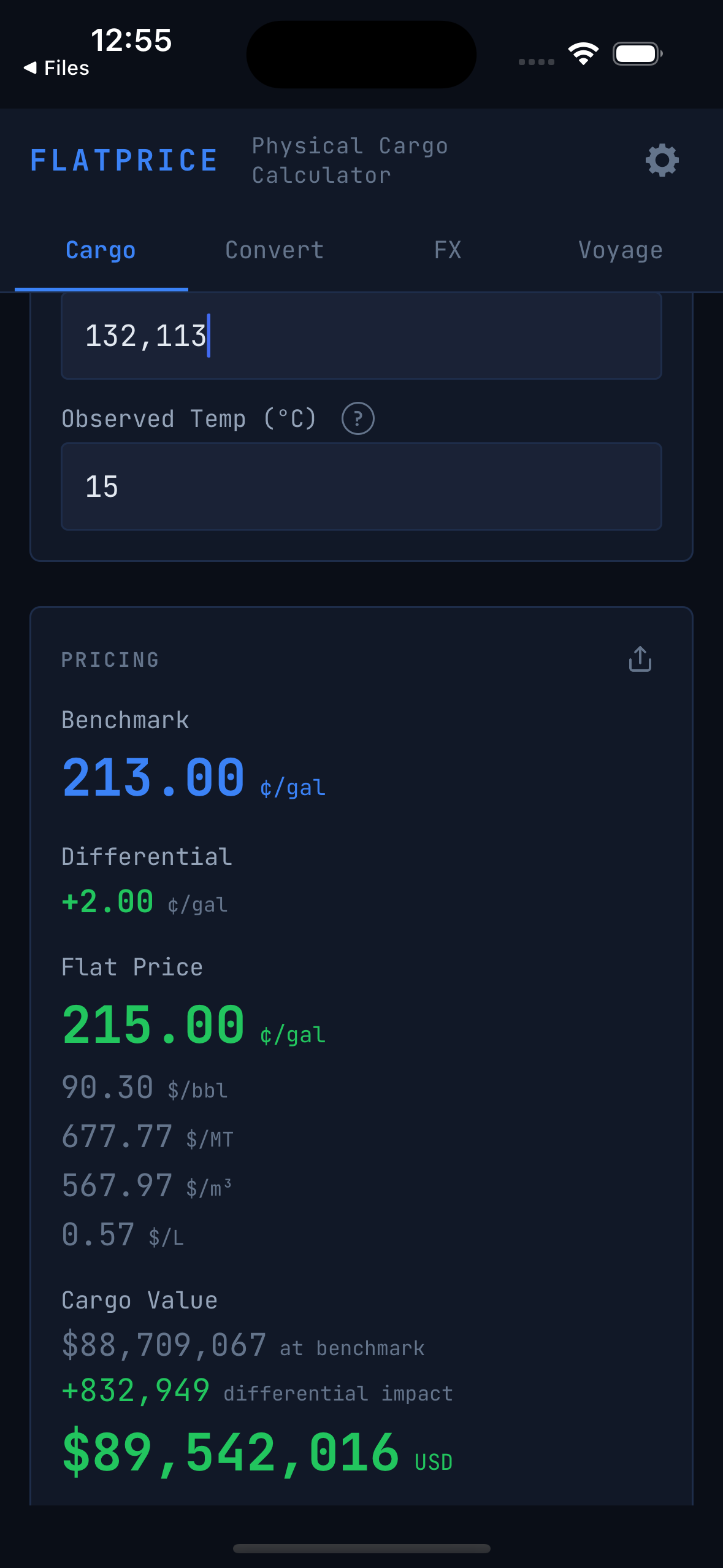723x1568 pixels.
Task: Open the Observed Temp help question mark
Action: [357, 418]
